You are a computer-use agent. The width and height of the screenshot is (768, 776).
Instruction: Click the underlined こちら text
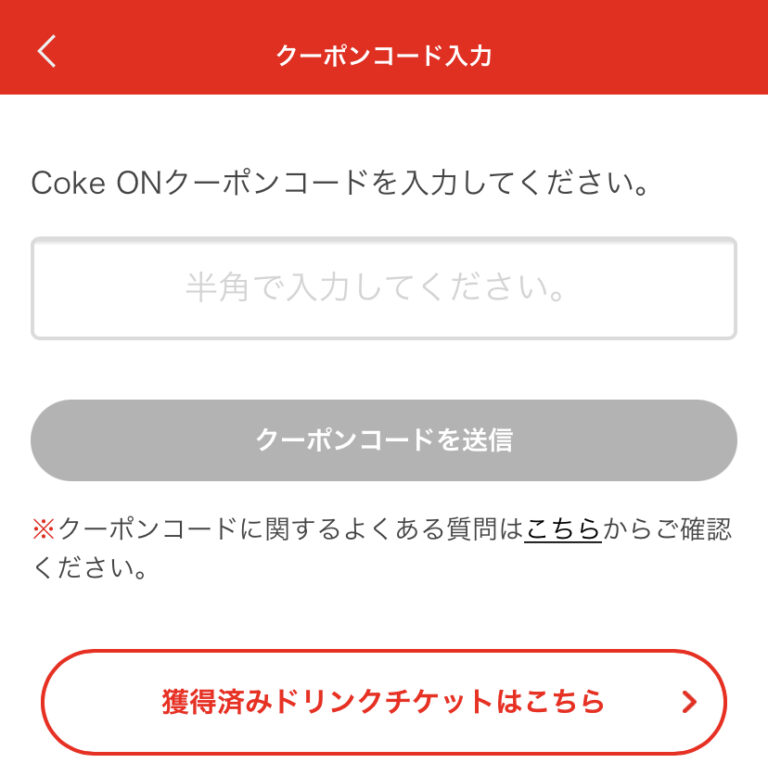pyautogui.click(x=563, y=528)
